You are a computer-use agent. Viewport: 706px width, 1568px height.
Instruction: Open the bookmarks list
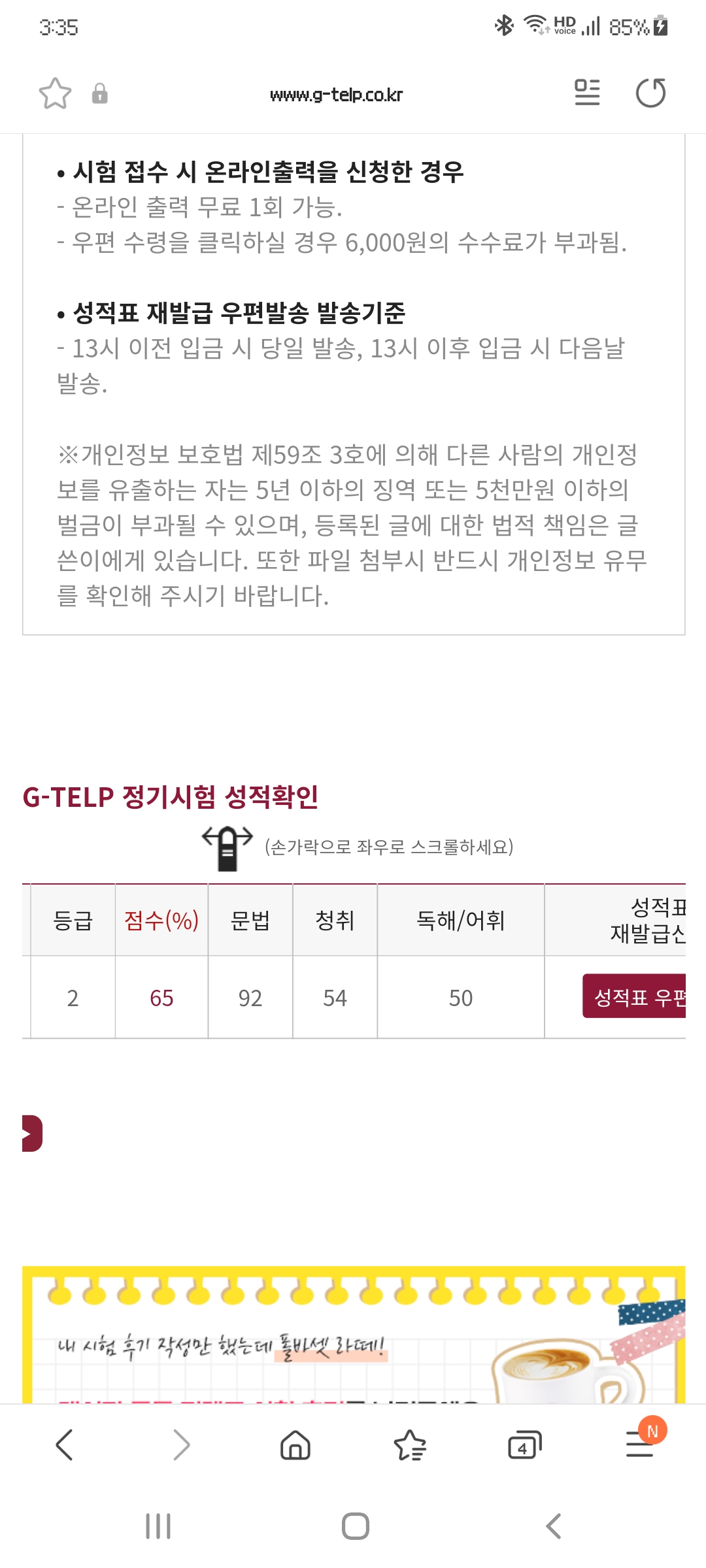(410, 1445)
